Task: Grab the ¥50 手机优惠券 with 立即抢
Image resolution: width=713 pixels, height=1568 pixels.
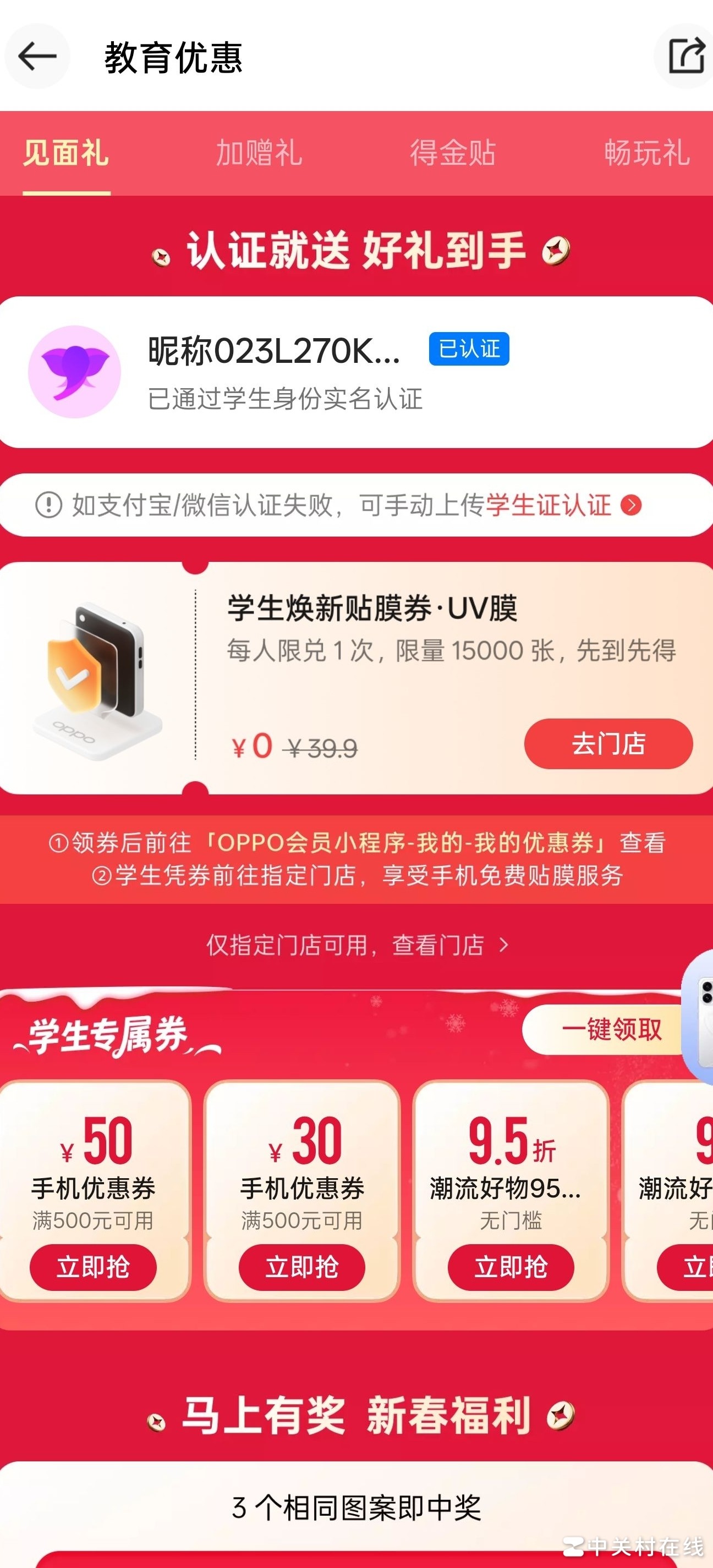Action: click(x=93, y=1267)
